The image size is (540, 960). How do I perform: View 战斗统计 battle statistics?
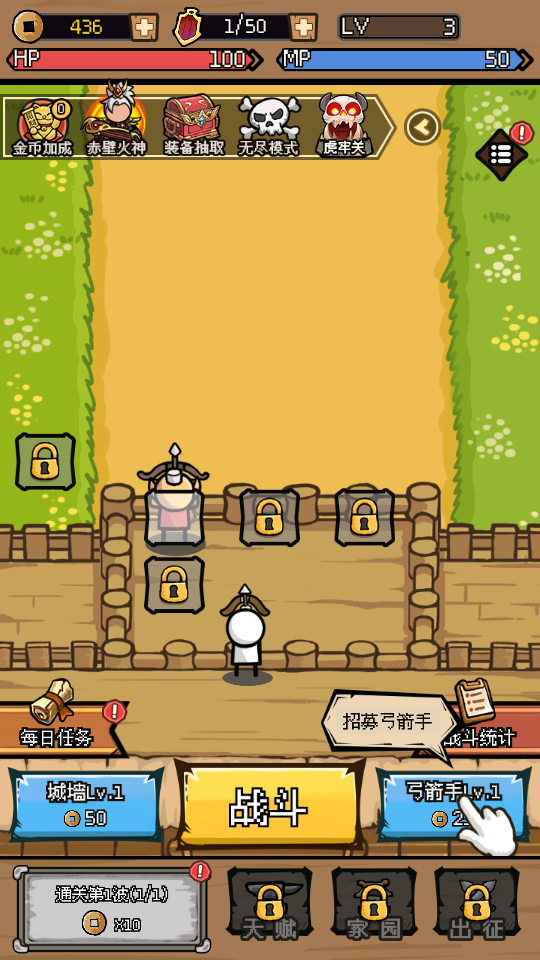click(484, 719)
